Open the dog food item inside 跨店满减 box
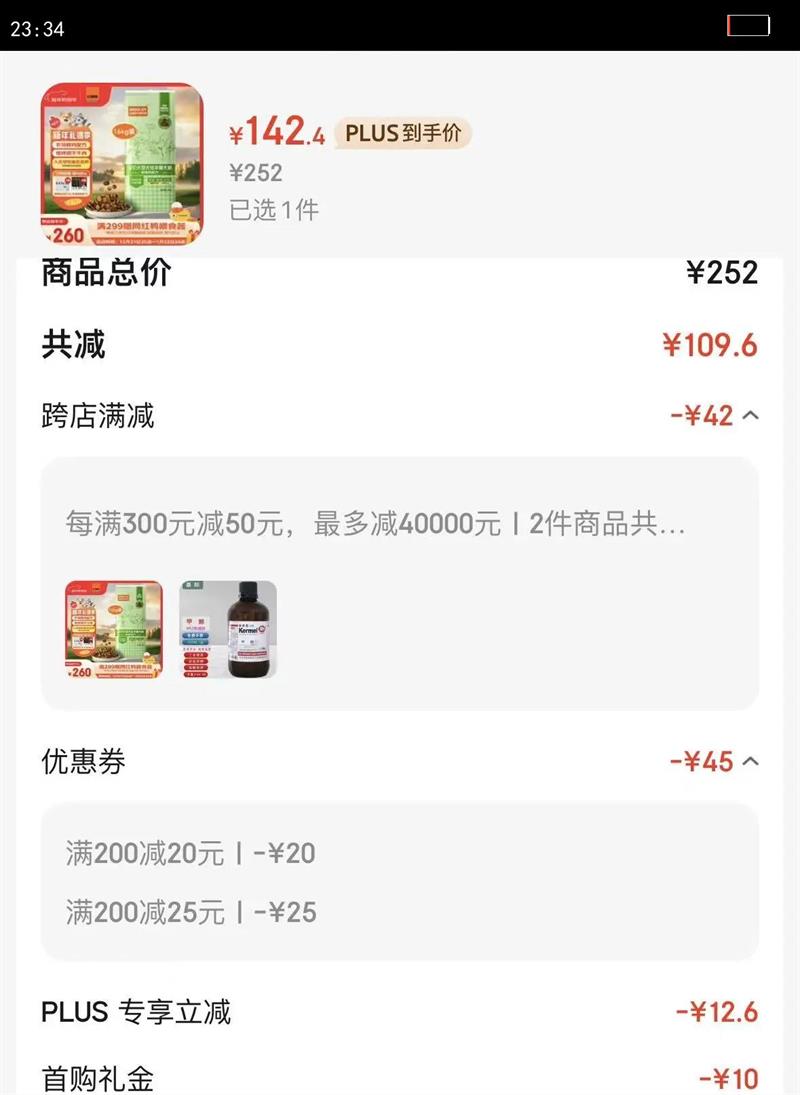This screenshot has height=1095, width=800. [x=114, y=631]
